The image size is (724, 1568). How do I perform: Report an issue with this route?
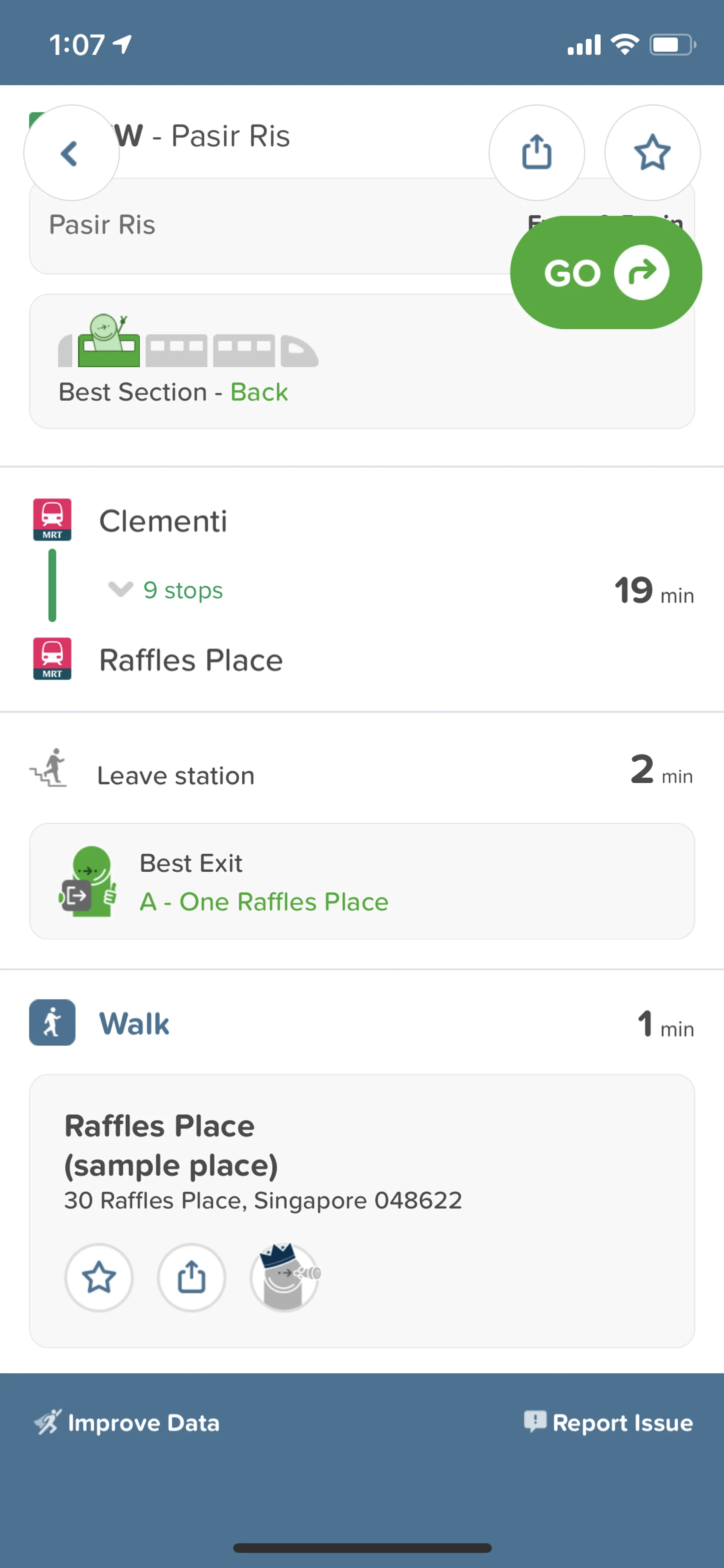[608, 1422]
